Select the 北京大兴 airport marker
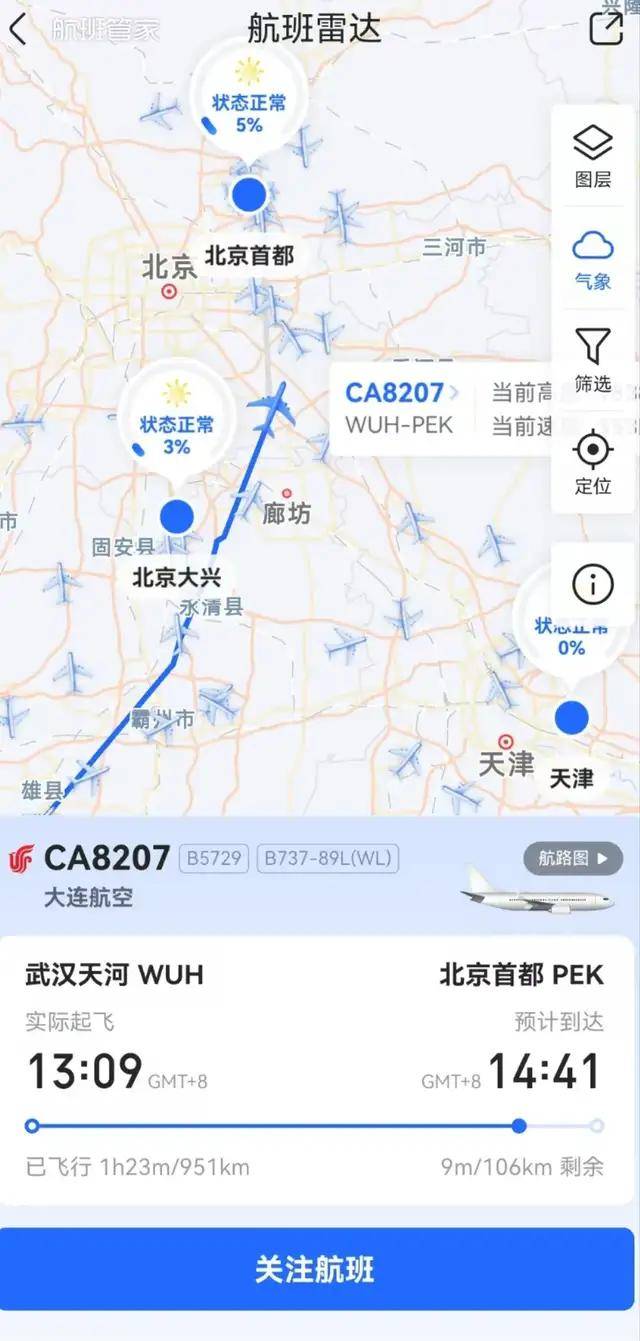640x1341 pixels. coord(177,516)
